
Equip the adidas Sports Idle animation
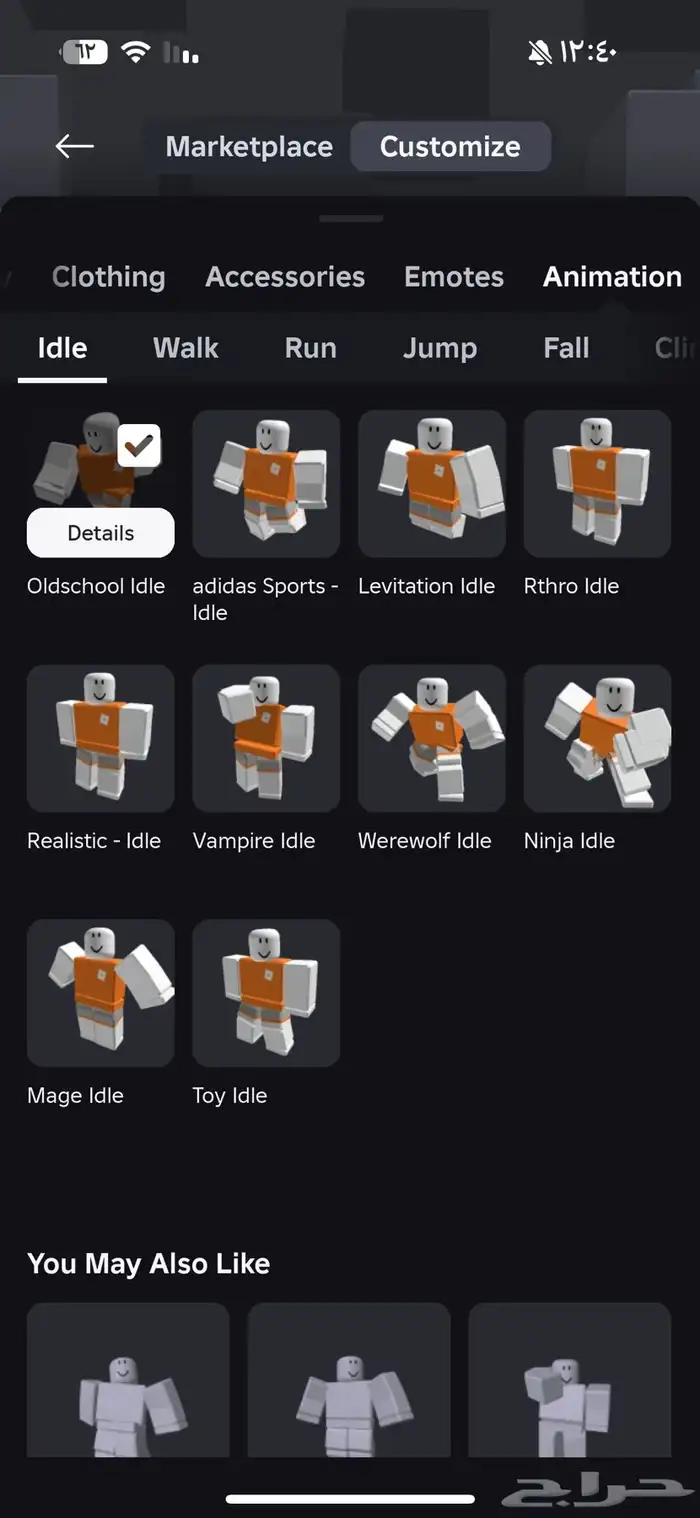coord(266,483)
